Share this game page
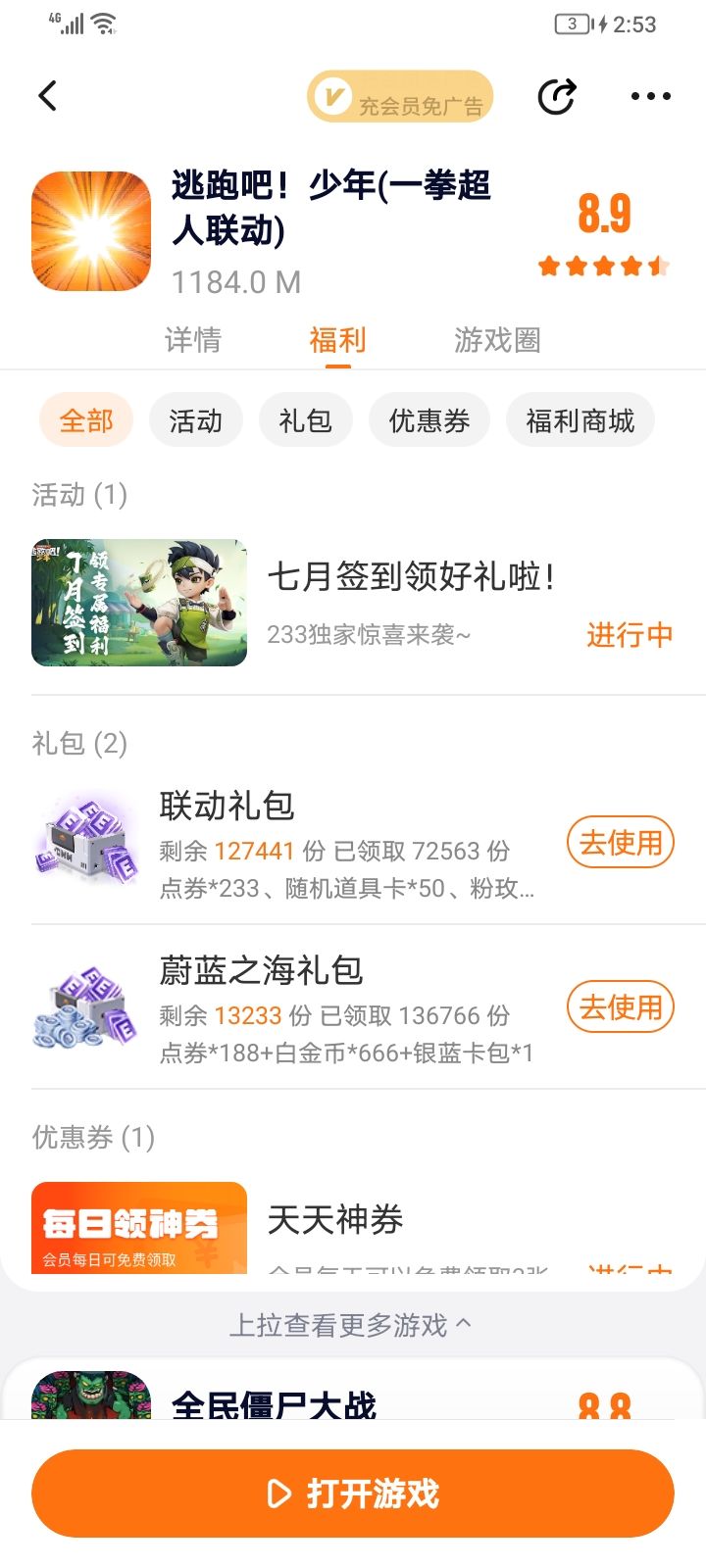Screen dimensions: 706x1568 [557, 96]
